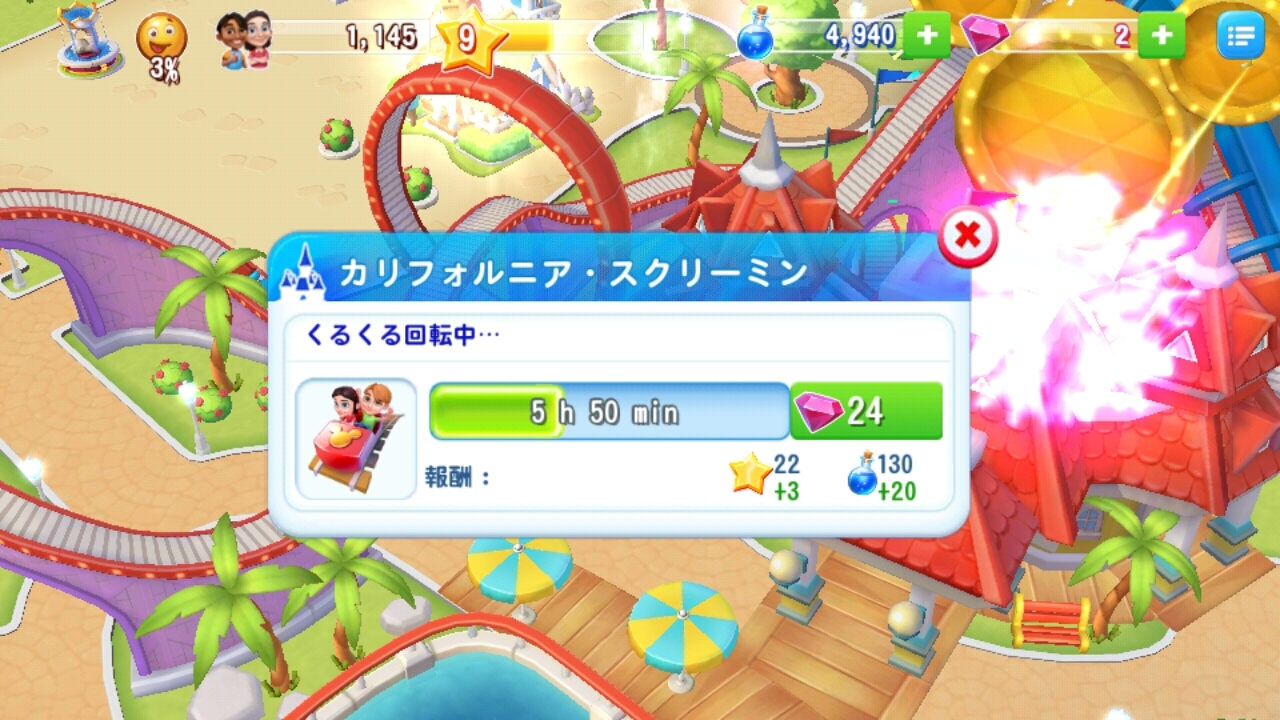Open the blue list menu
Image resolution: width=1280 pixels, height=720 pixels.
[x=1240, y=36]
